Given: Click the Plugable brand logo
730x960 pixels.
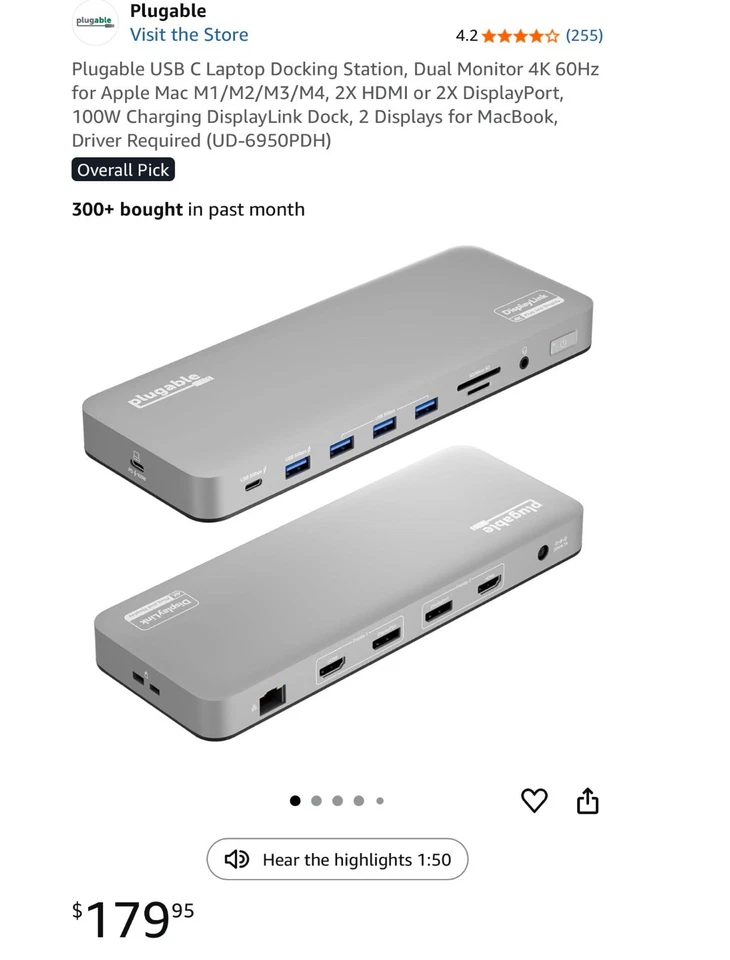Looking at the screenshot, I should click(95, 22).
